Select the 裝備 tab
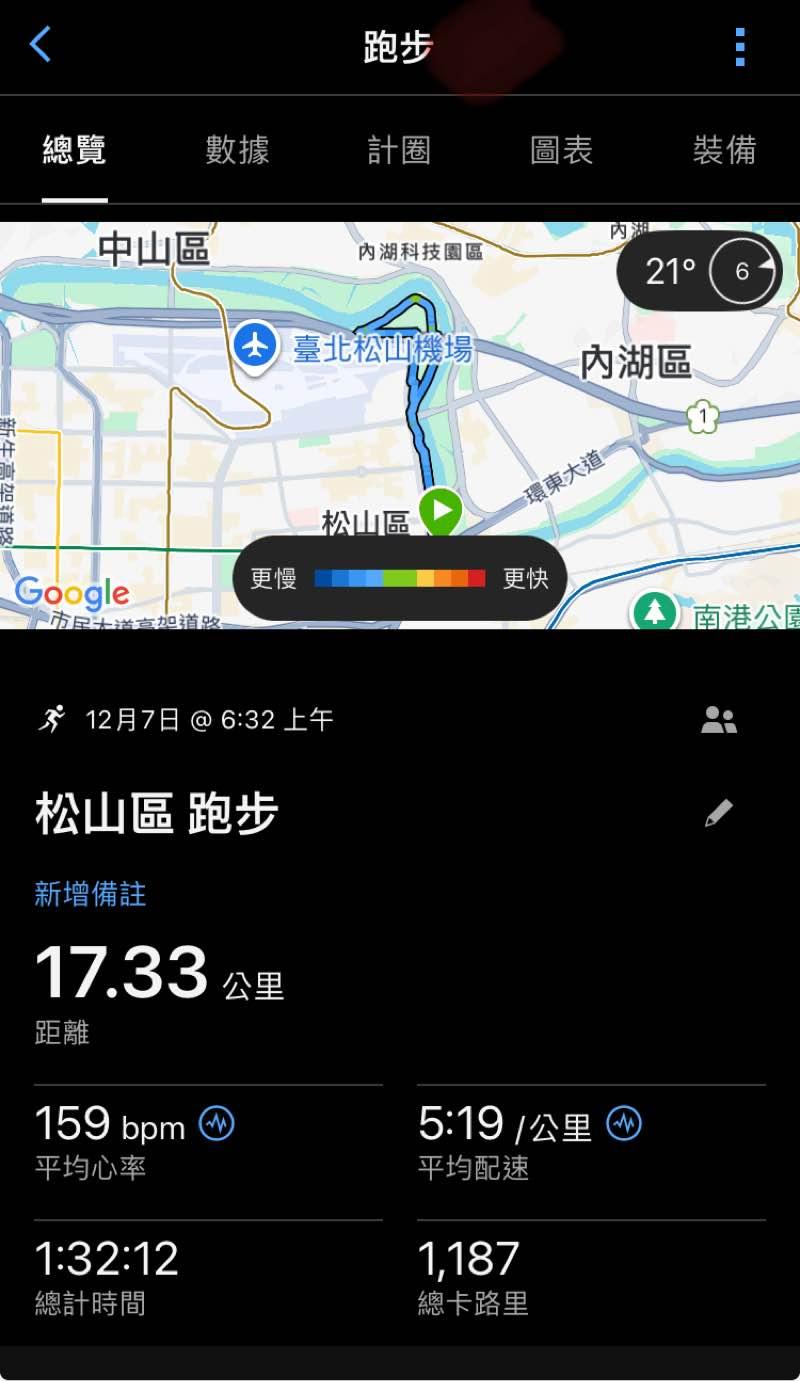The width and height of the screenshot is (800, 1381). pyautogui.click(x=724, y=150)
